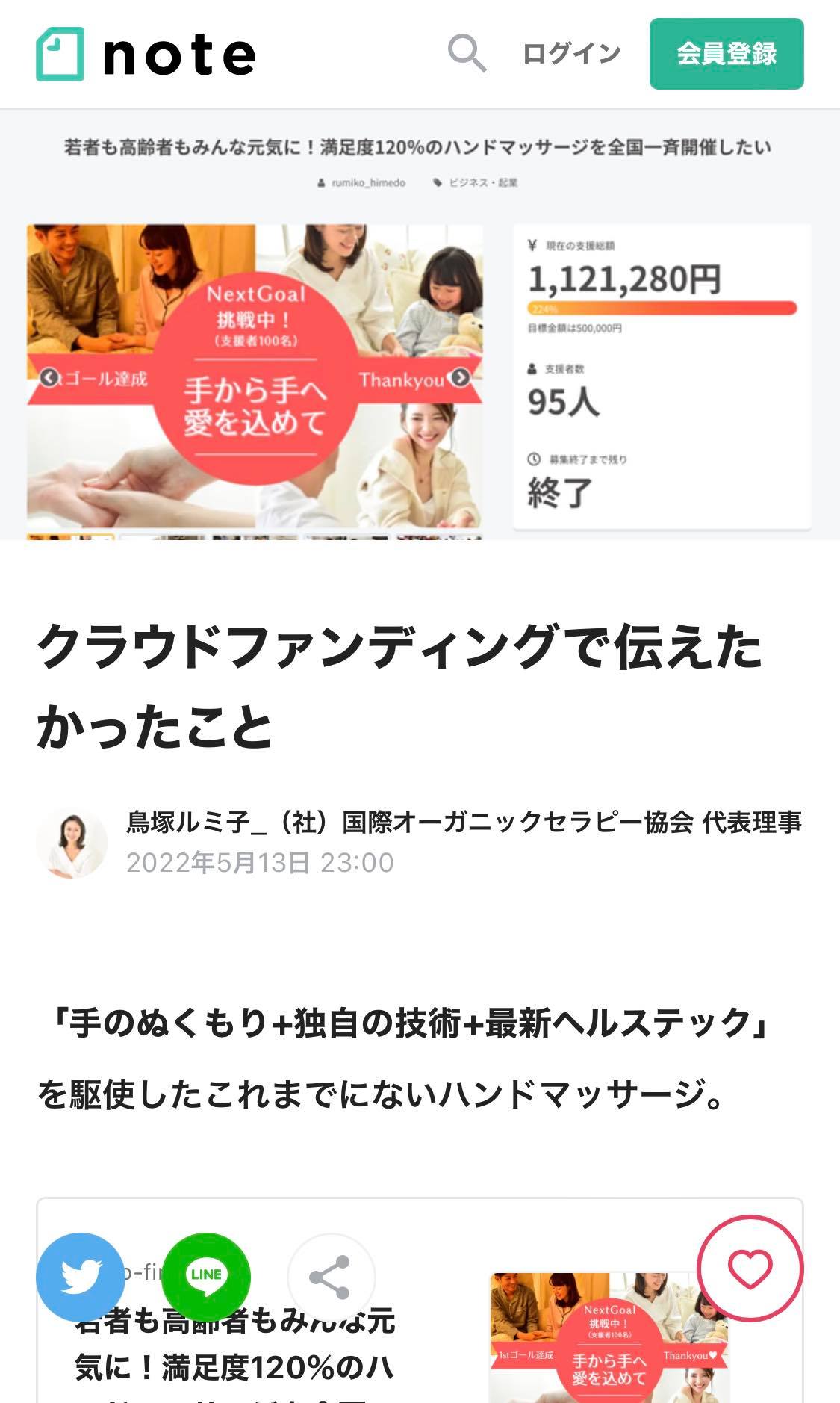The image size is (840, 1403).
Task: Tap the 会員登録 button
Action: [727, 54]
